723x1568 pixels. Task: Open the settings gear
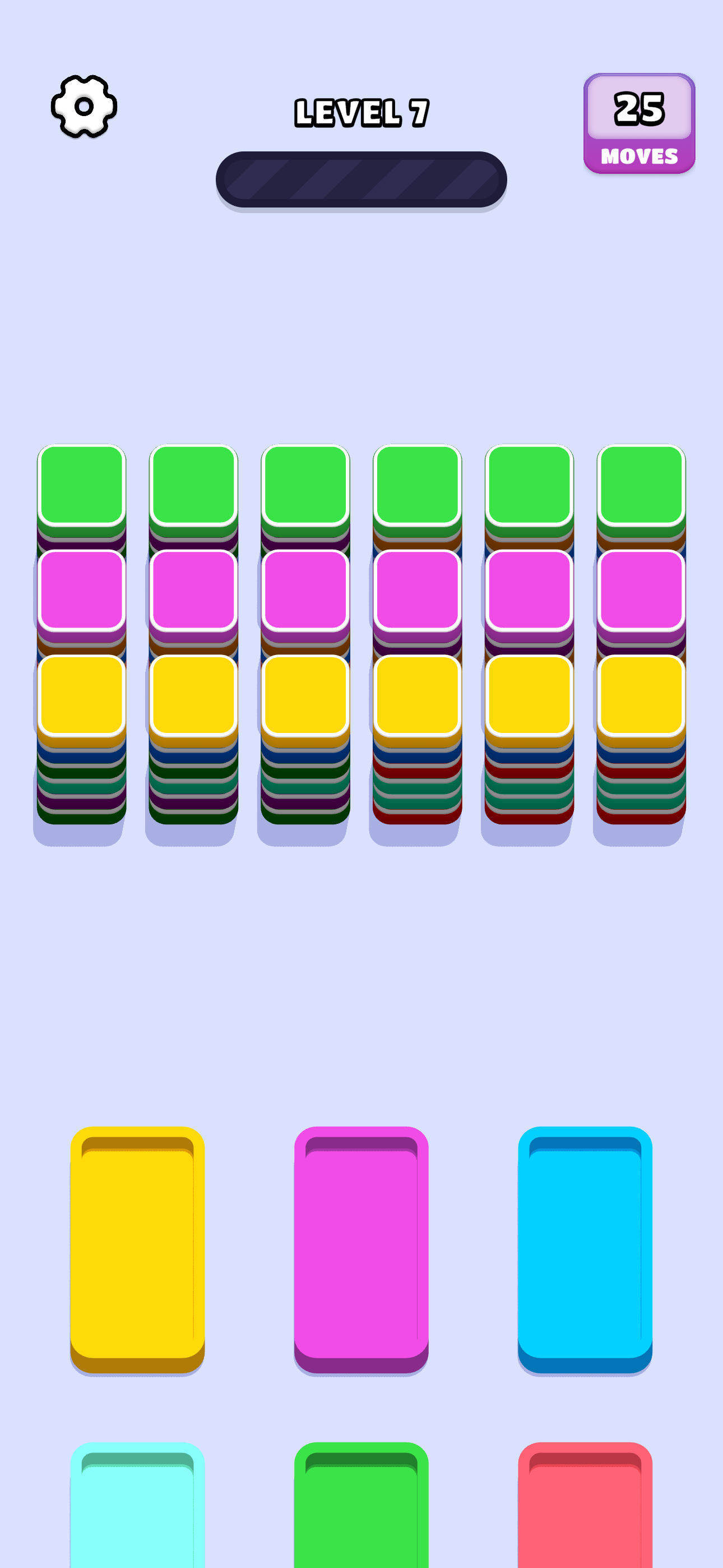click(x=84, y=107)
